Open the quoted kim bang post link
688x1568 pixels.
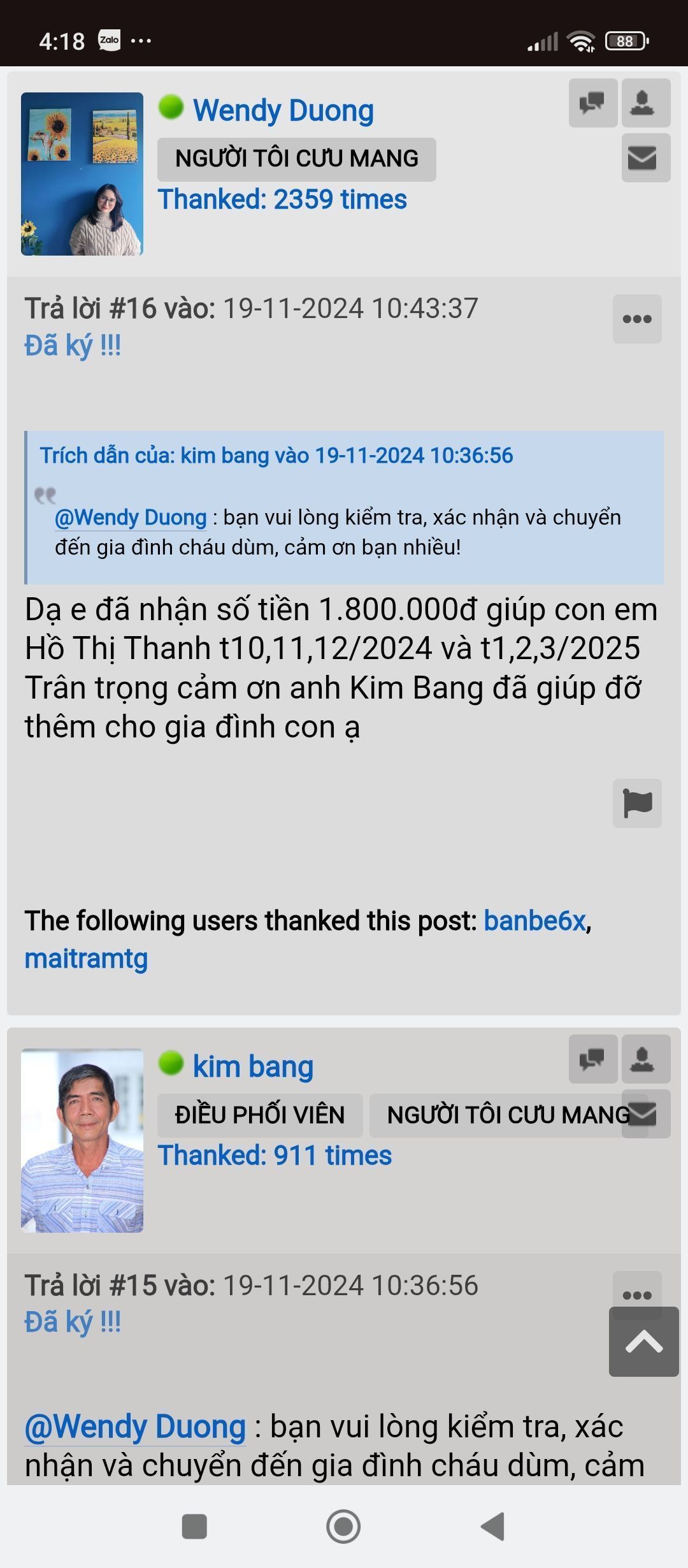[276, 456]
